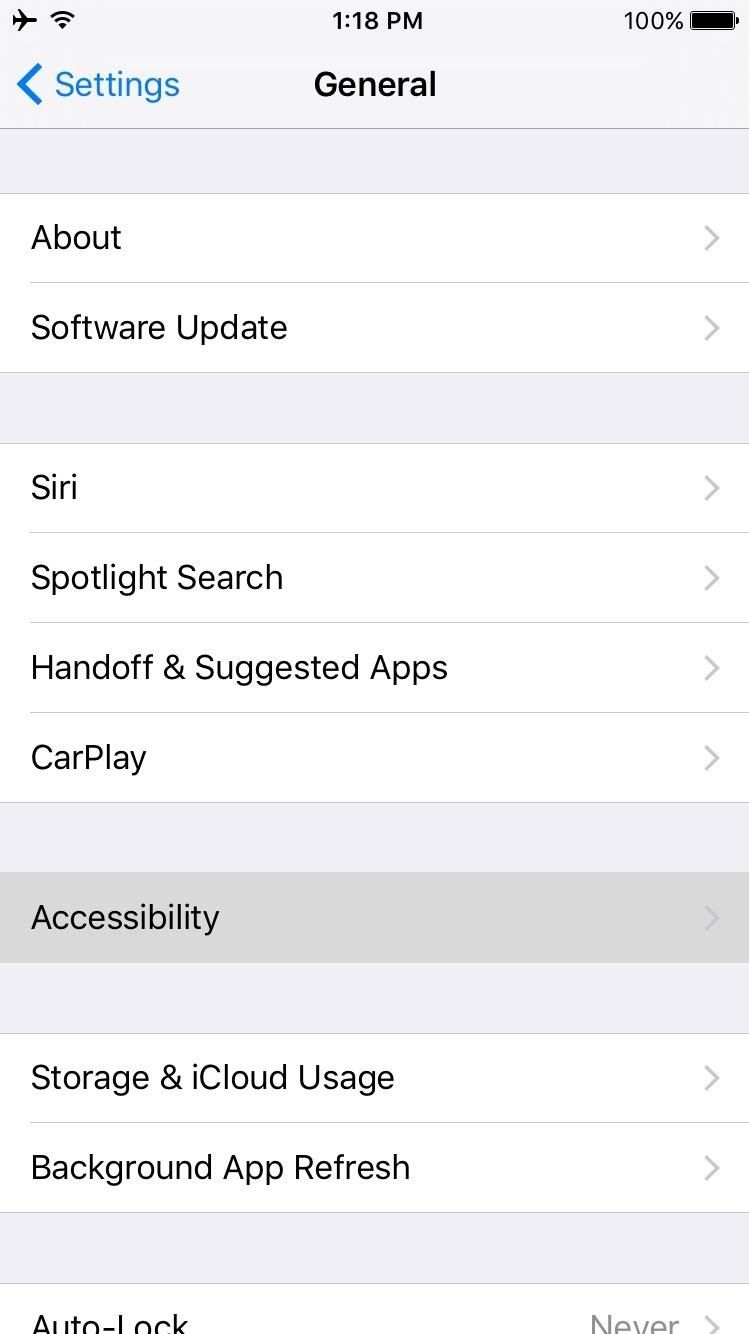Open the About settings page

point(374,238)
